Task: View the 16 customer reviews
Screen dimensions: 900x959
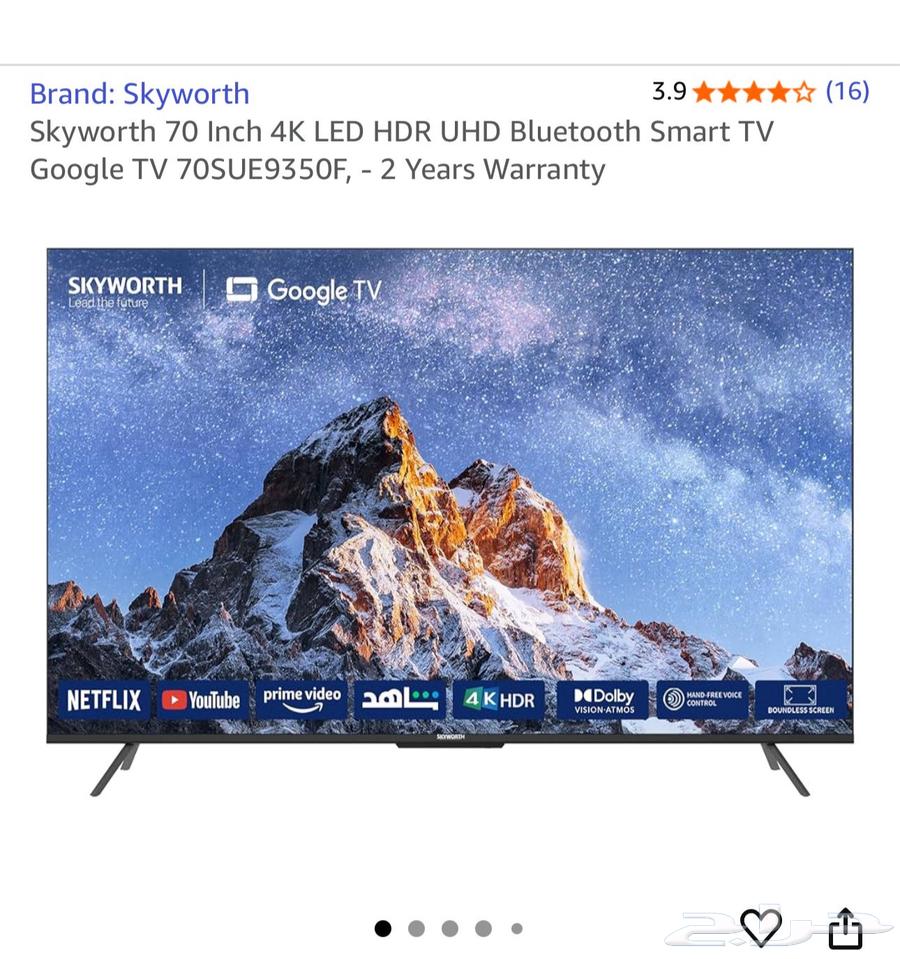Action: [x=847, y=93]
